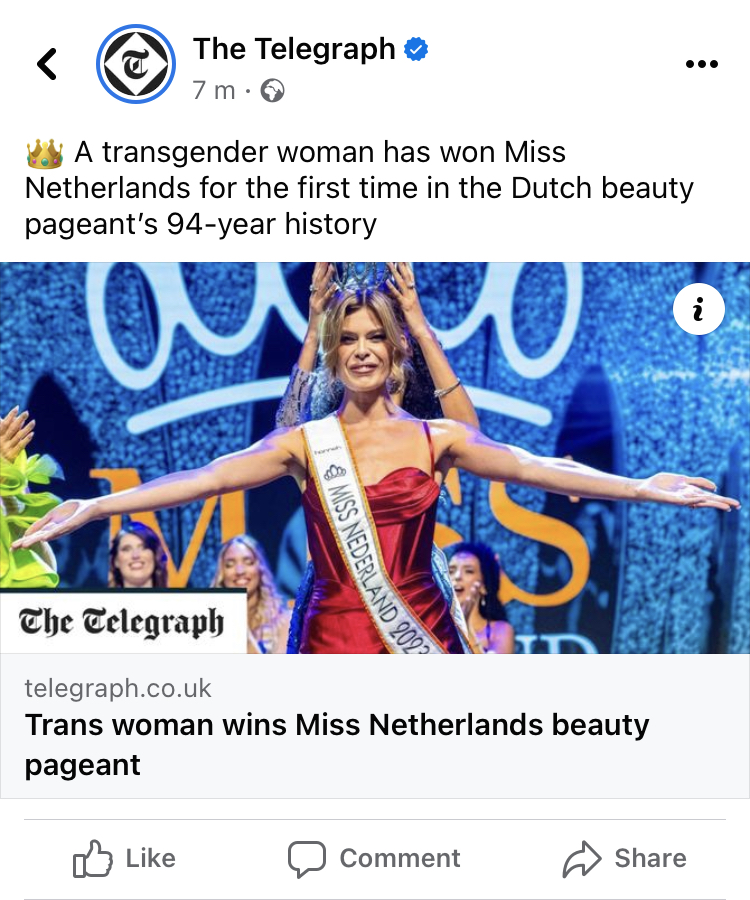The height and width of the screenshot is (900, 750).
Task: Like The Telegraph's post
Action: coord(125,858)
